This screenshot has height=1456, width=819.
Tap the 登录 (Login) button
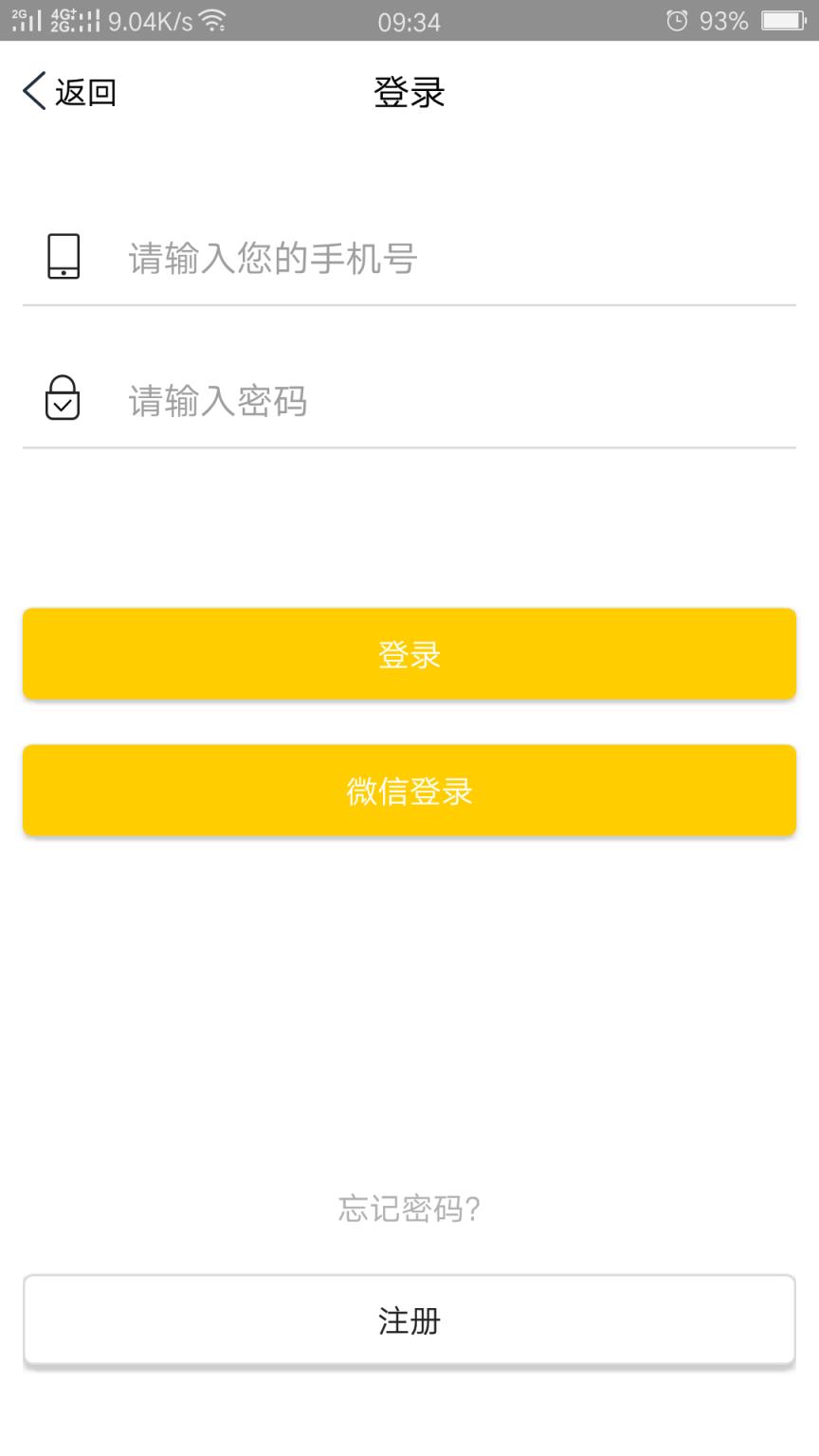point(409,654)
